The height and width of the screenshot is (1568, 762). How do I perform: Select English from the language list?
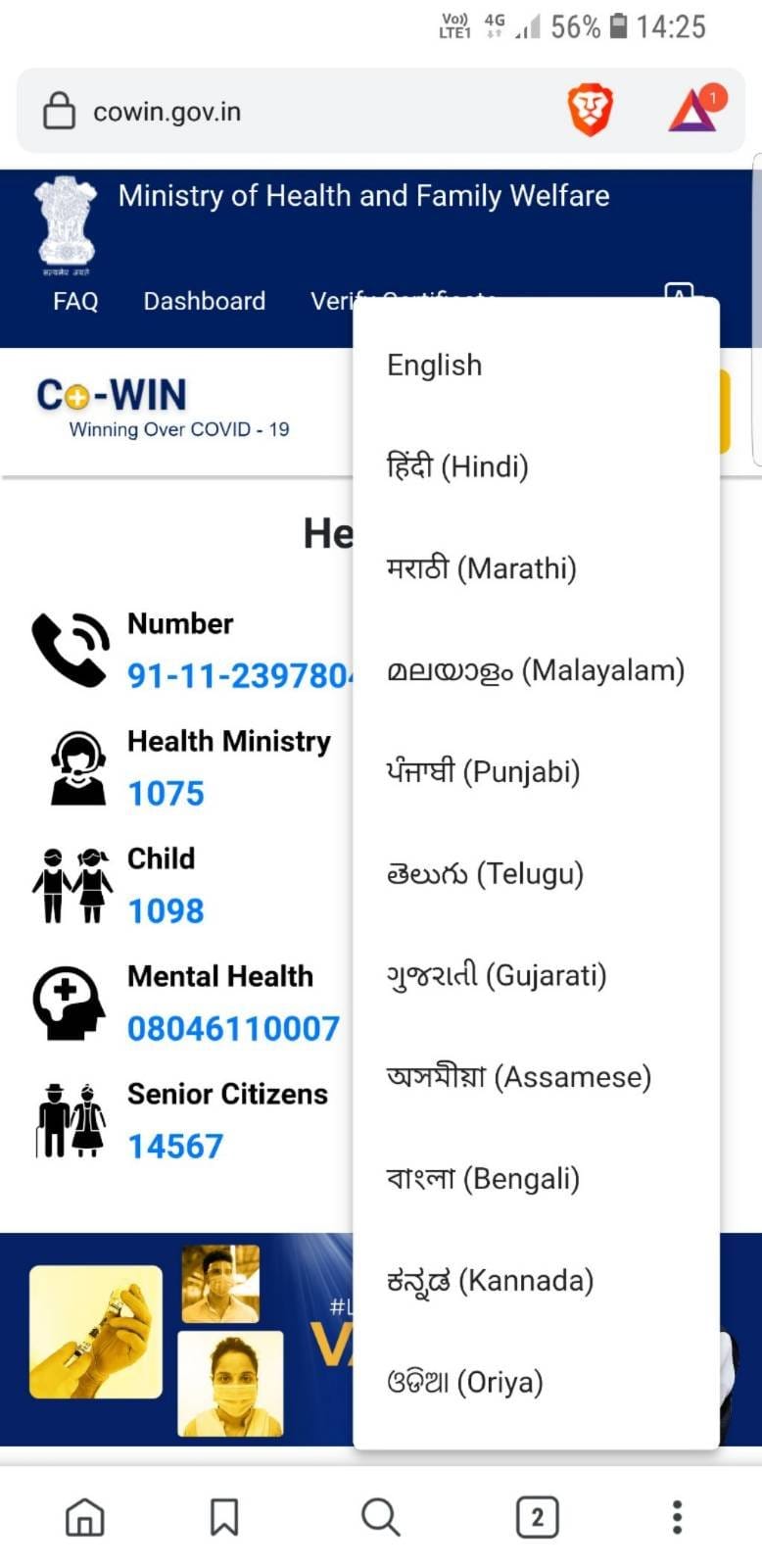(435, 366)
